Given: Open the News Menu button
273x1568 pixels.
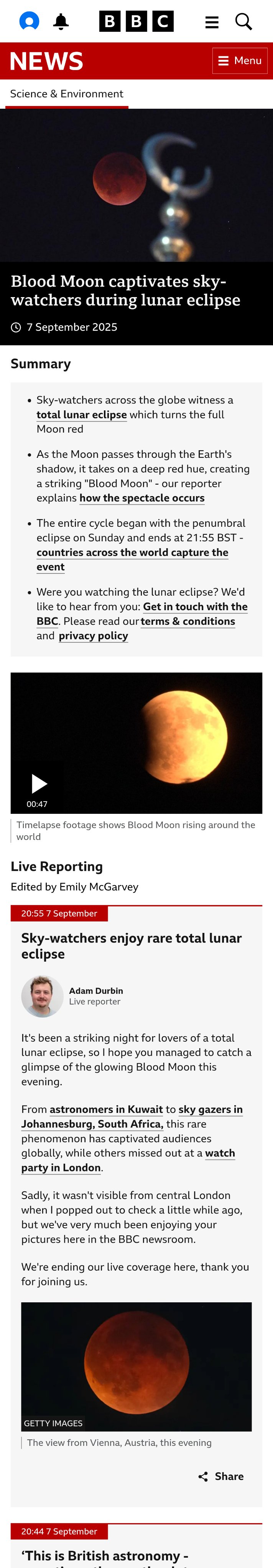Looking at the screenshot, I should coord(240,61).
